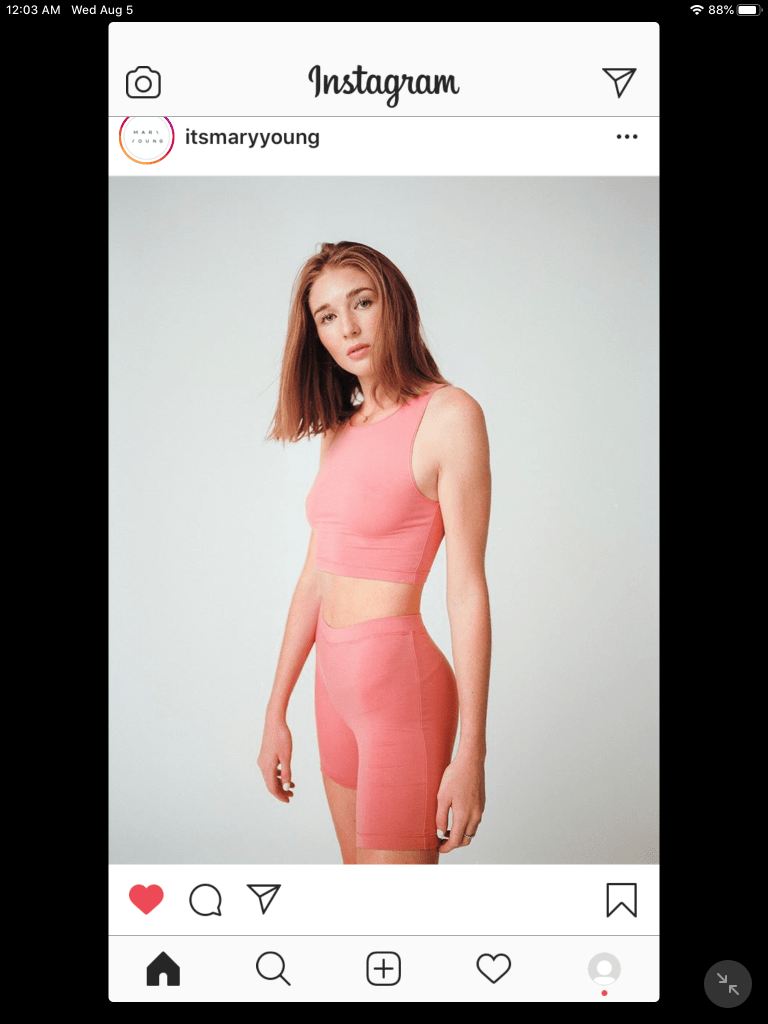
Task: Open the camera from top bar
Action: pos(143,82)
